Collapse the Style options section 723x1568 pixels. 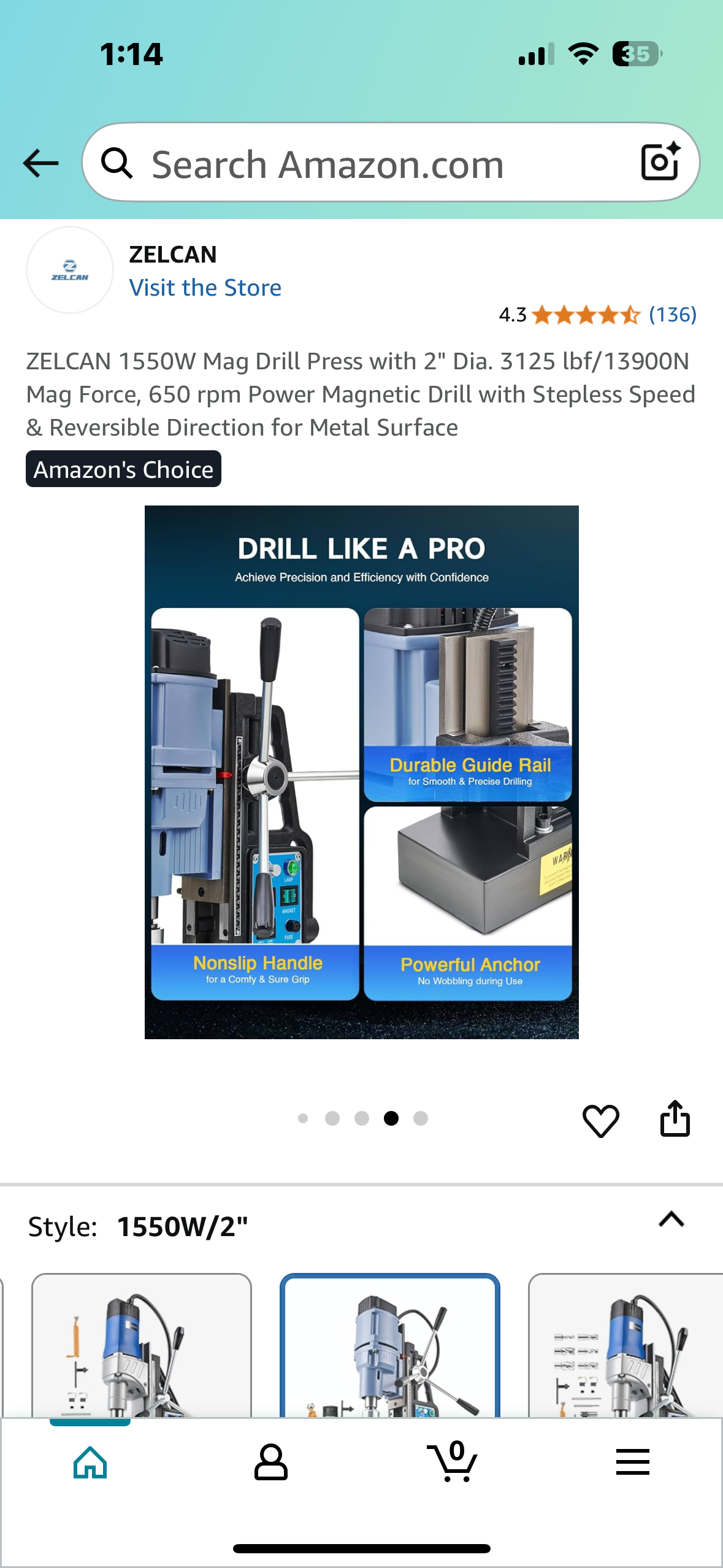click(x=671, y=1220)
